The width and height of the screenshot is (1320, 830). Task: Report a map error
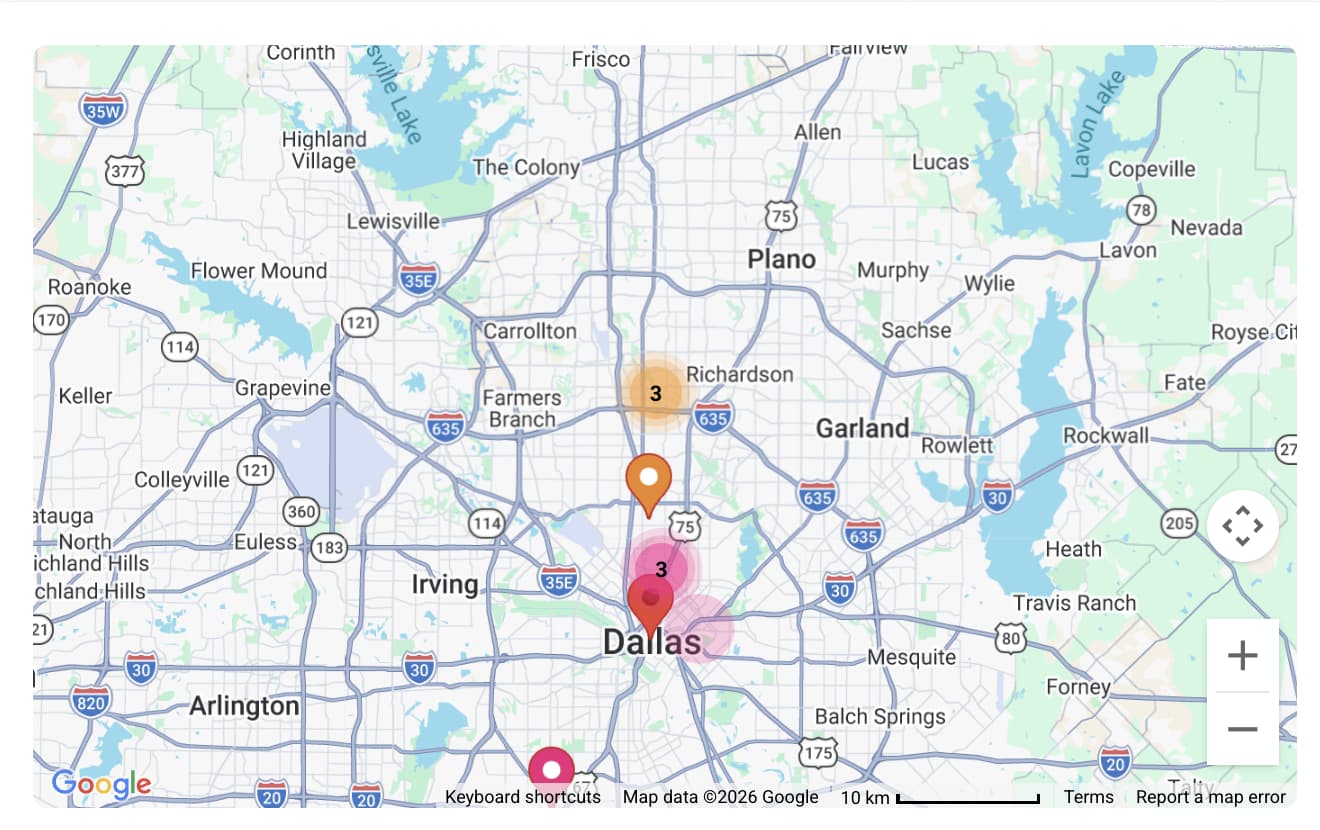pyautogui.click(x=1210, y=797)
